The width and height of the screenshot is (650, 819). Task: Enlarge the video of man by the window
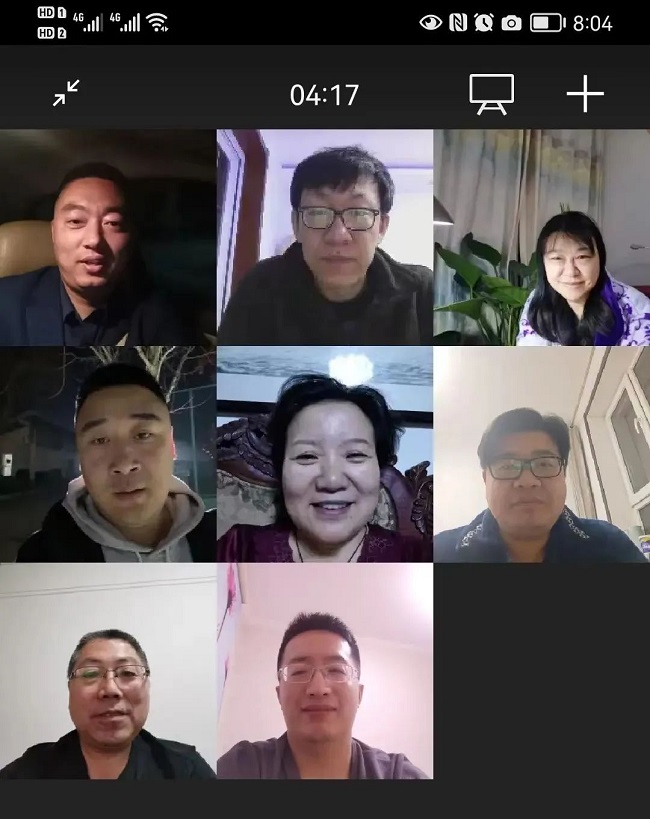(x=541, y=455)
